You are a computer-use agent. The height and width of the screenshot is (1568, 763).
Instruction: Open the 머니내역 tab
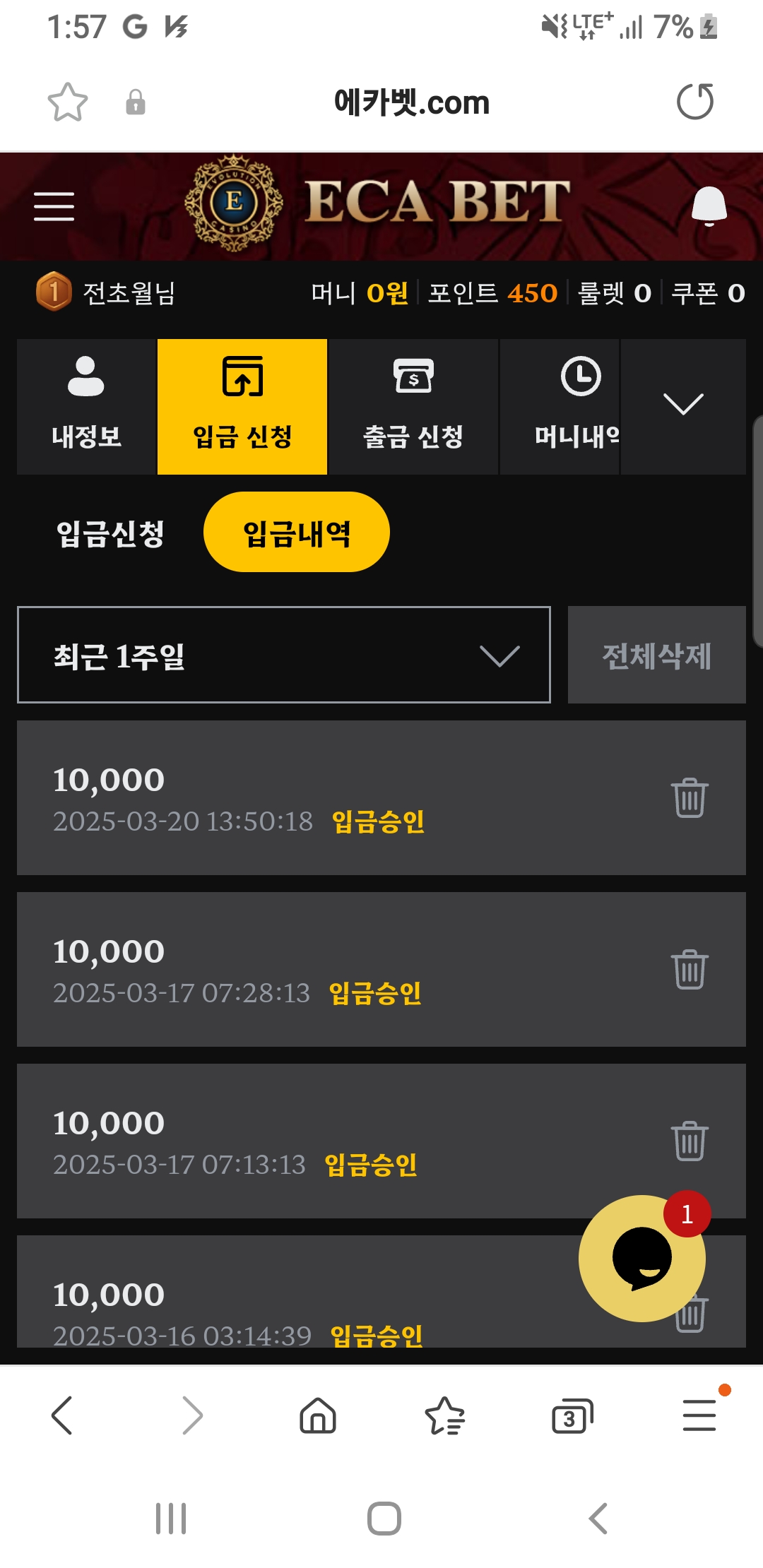tap(576, 406)
